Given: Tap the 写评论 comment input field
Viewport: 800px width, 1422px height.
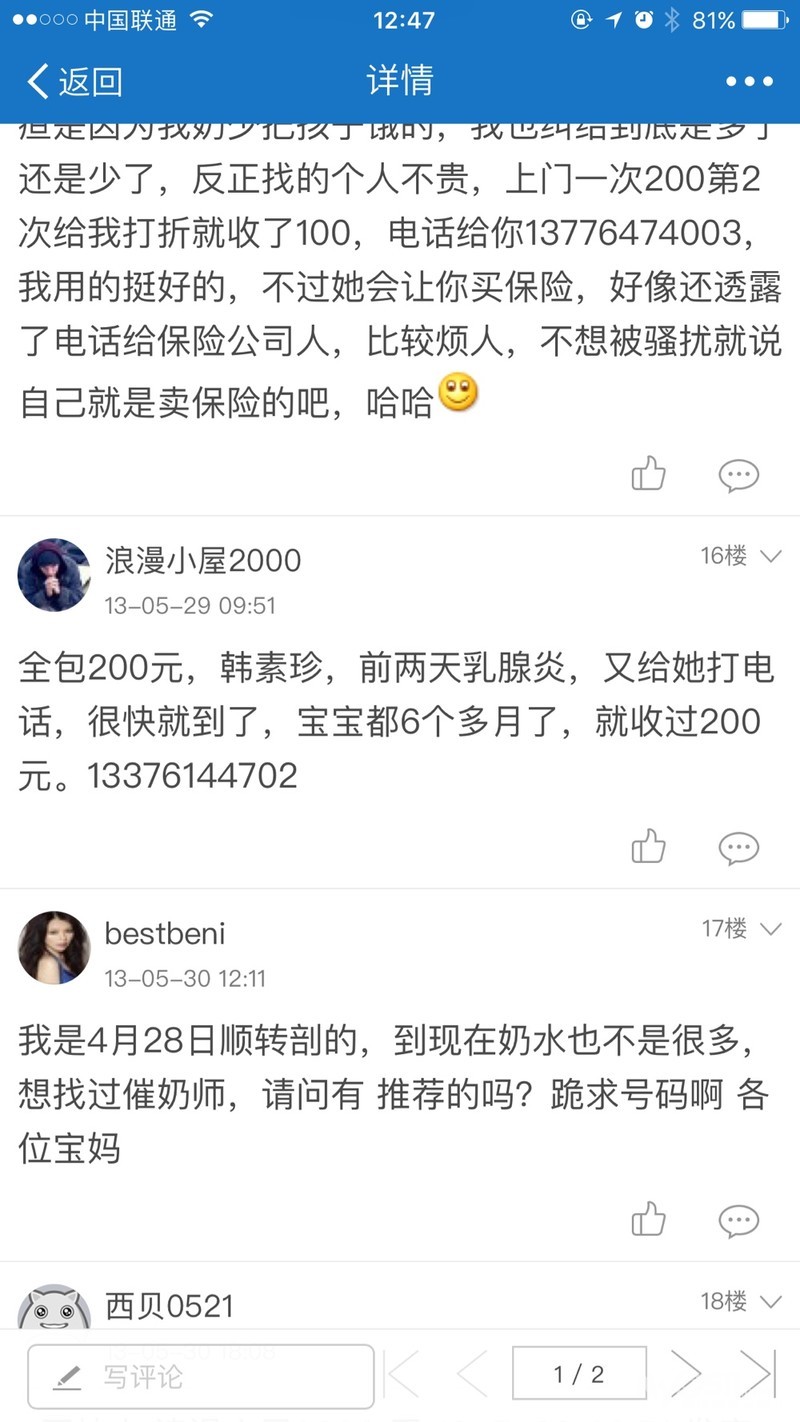Looking at the screenshot, I should pyautogui.click(x=200, y=1376).
